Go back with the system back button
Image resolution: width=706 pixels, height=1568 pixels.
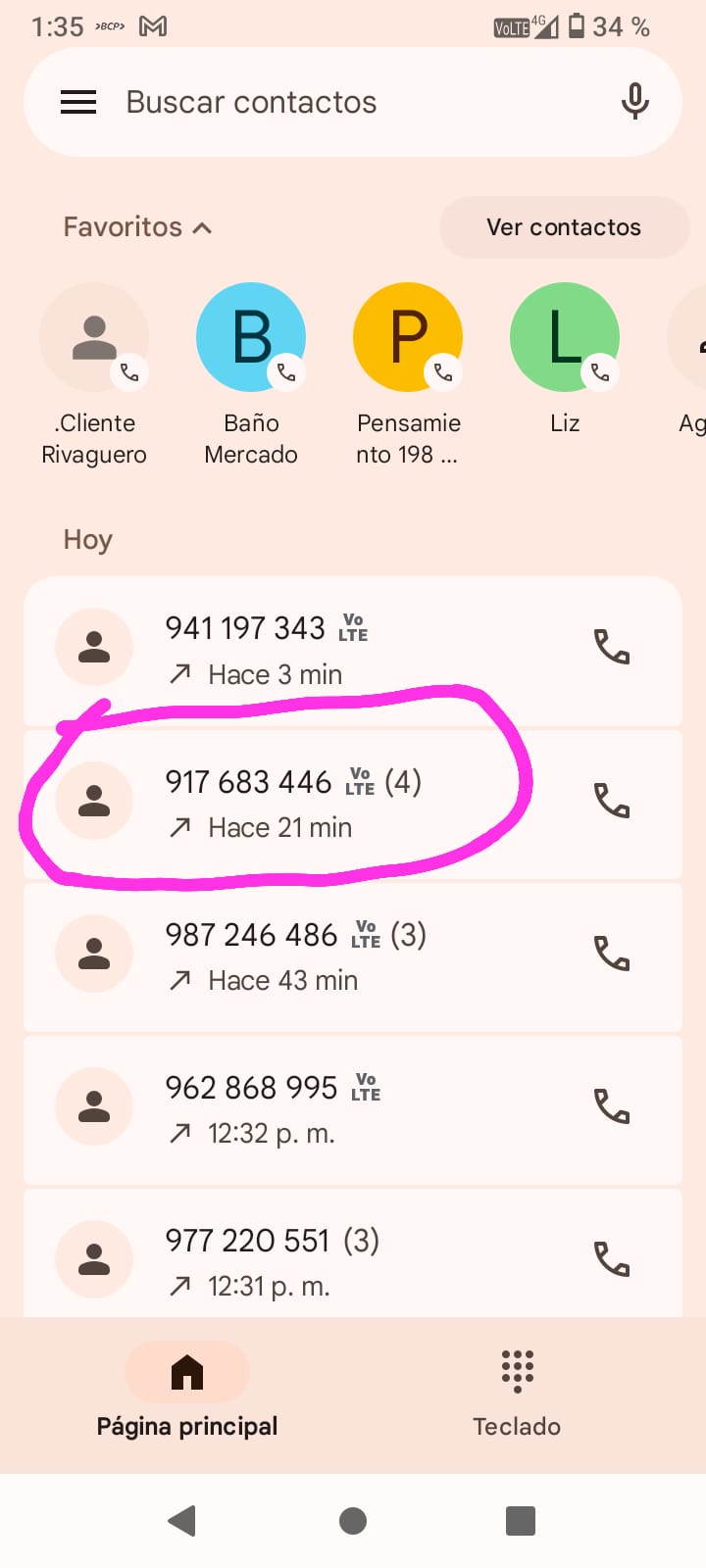point(182,1520)
